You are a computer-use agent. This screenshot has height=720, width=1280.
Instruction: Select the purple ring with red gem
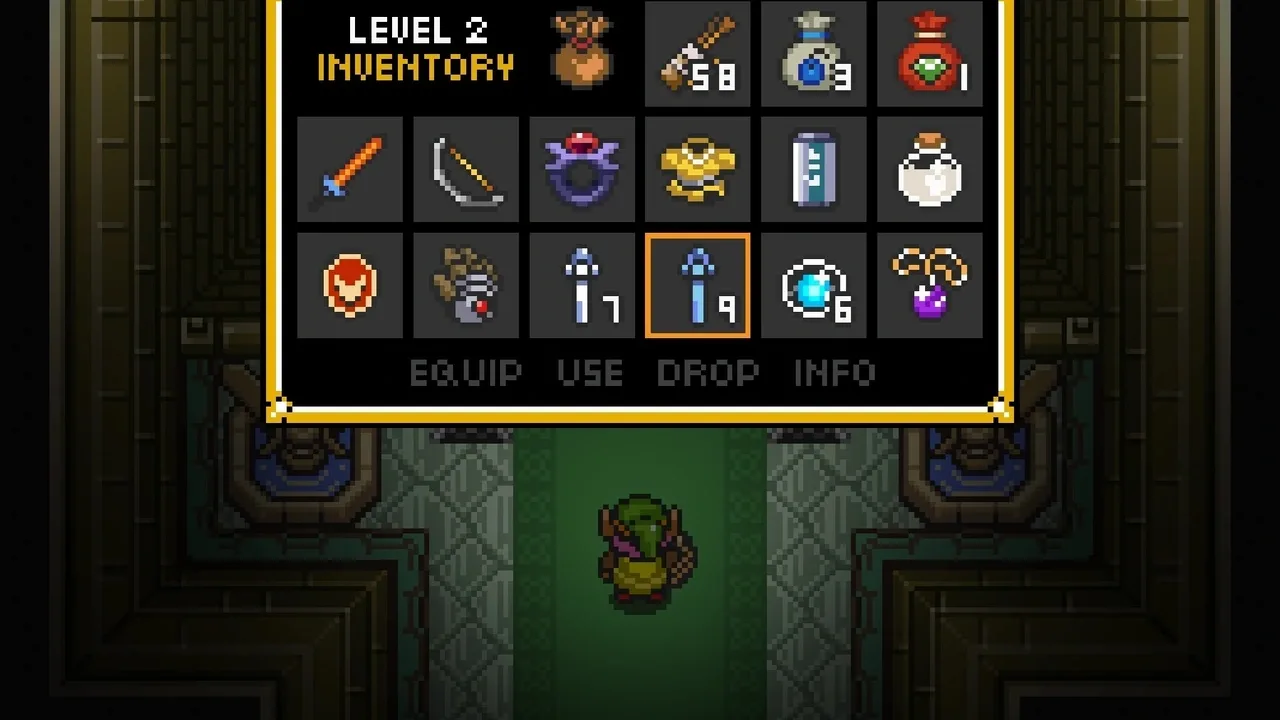(582, 169)
